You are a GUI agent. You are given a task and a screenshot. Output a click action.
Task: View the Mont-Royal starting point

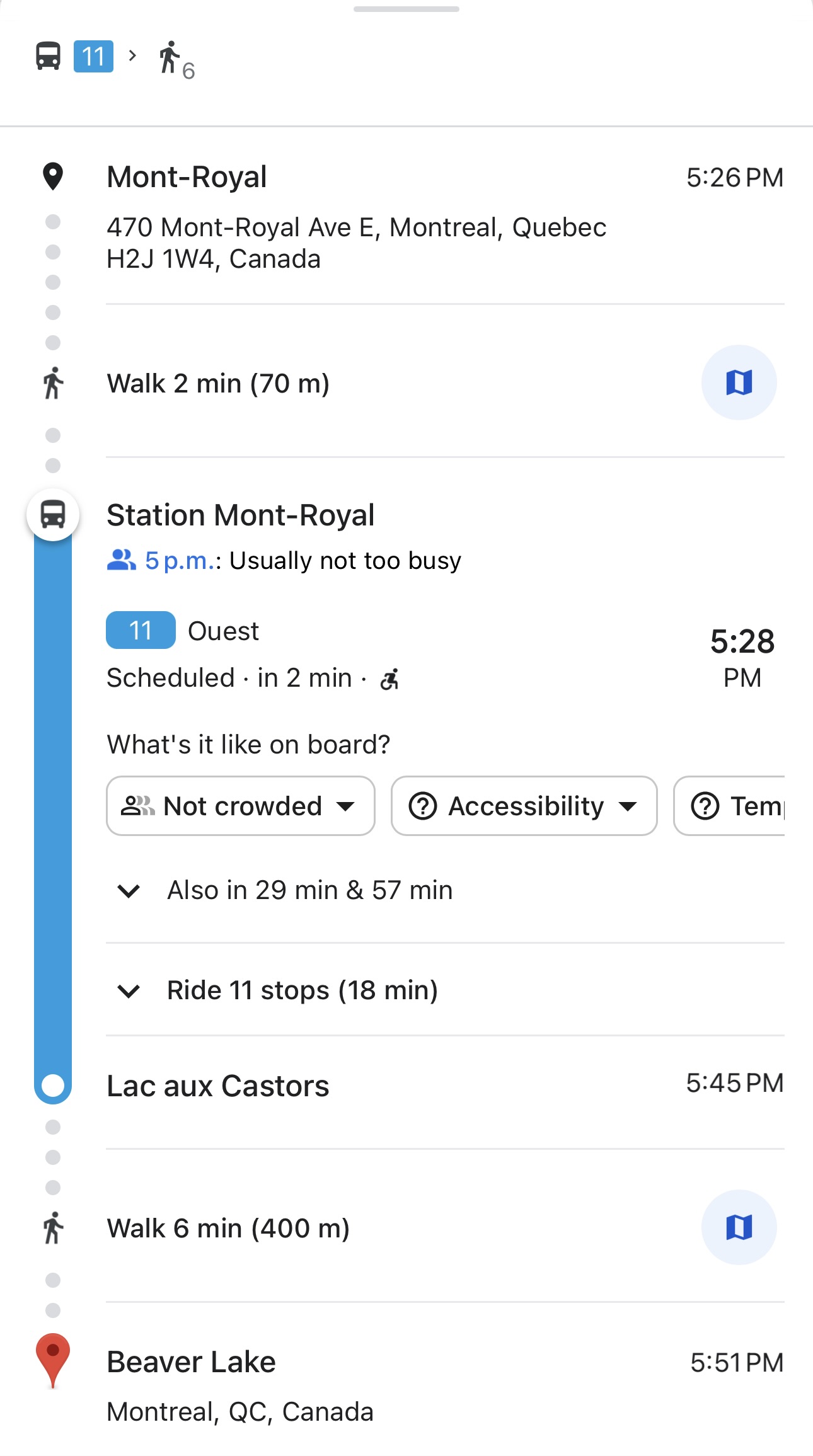point(187,176)
